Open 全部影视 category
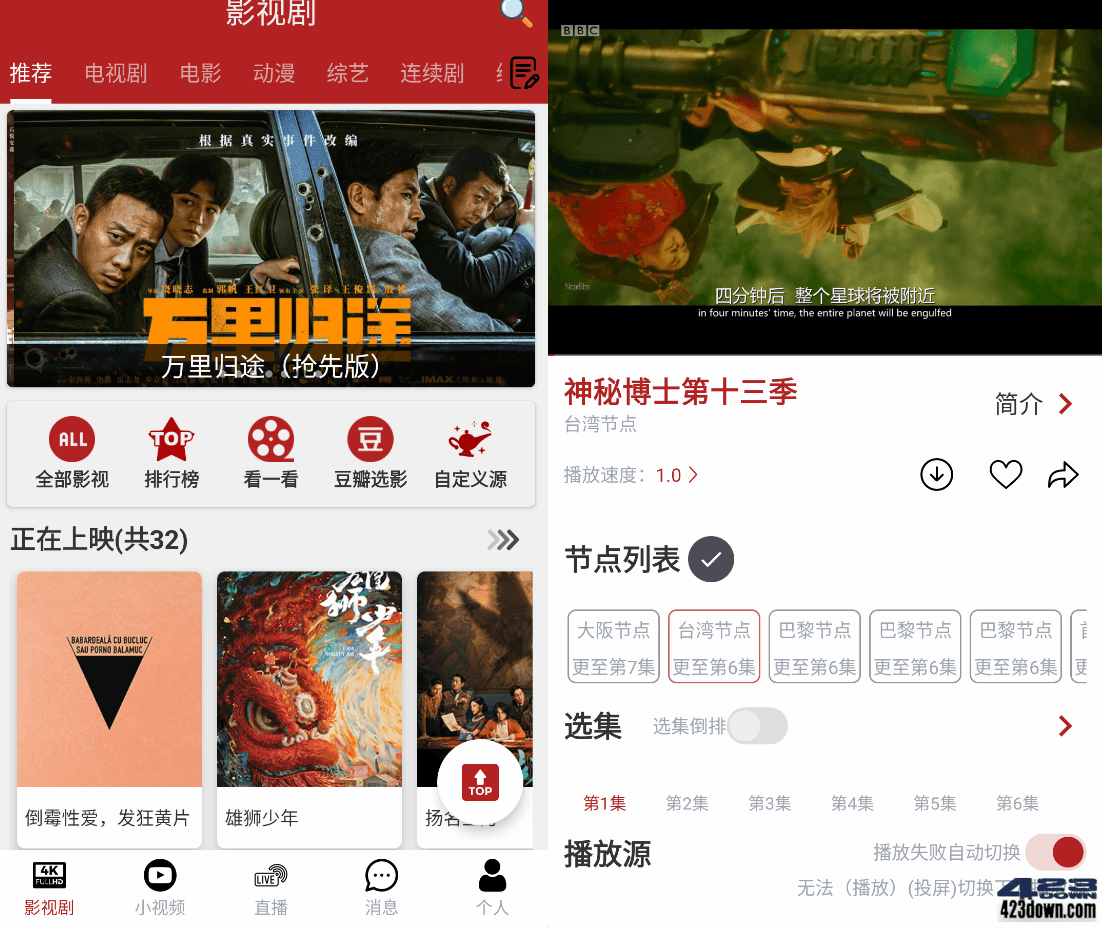Image resolution: width=1105 pixels, height=934 pixels. tap(72, 454)
